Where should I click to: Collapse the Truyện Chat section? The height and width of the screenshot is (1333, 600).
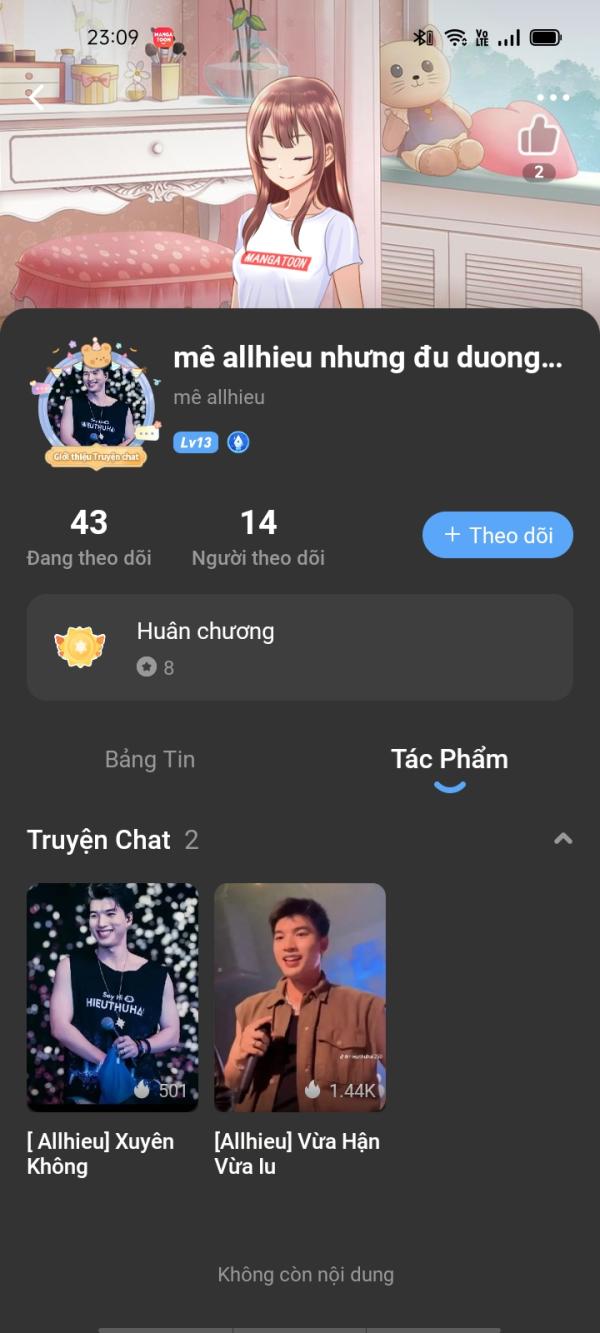563,839
